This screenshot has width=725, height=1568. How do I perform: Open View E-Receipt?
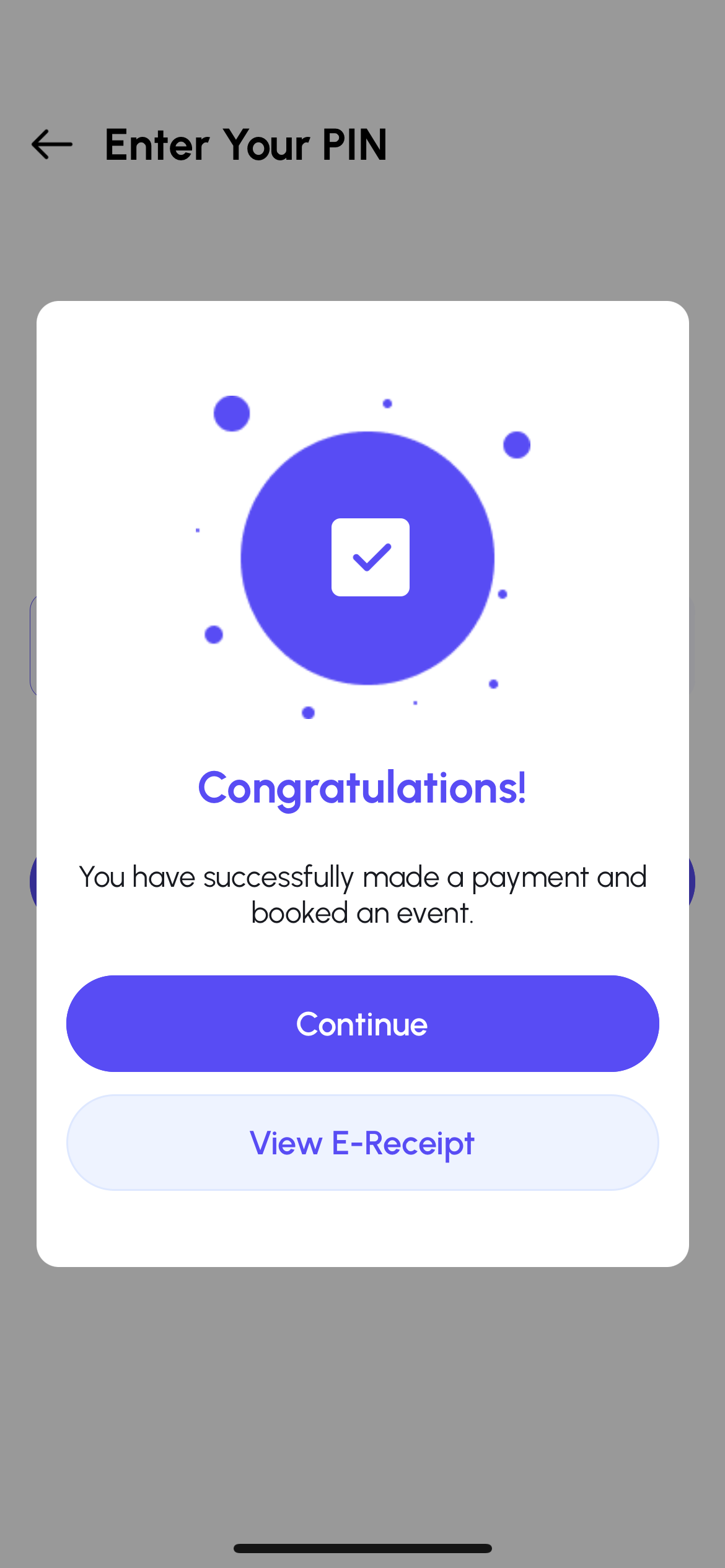point(362,1143)
